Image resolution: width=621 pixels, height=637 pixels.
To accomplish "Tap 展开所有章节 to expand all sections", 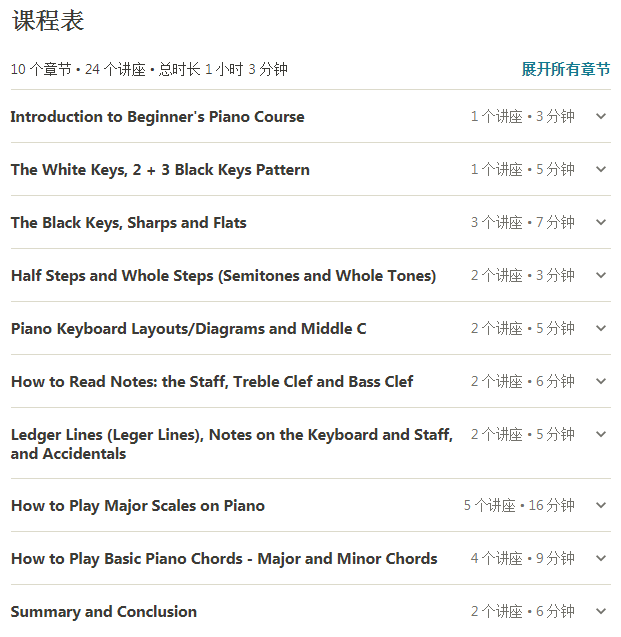I will [x=565, y=69].
